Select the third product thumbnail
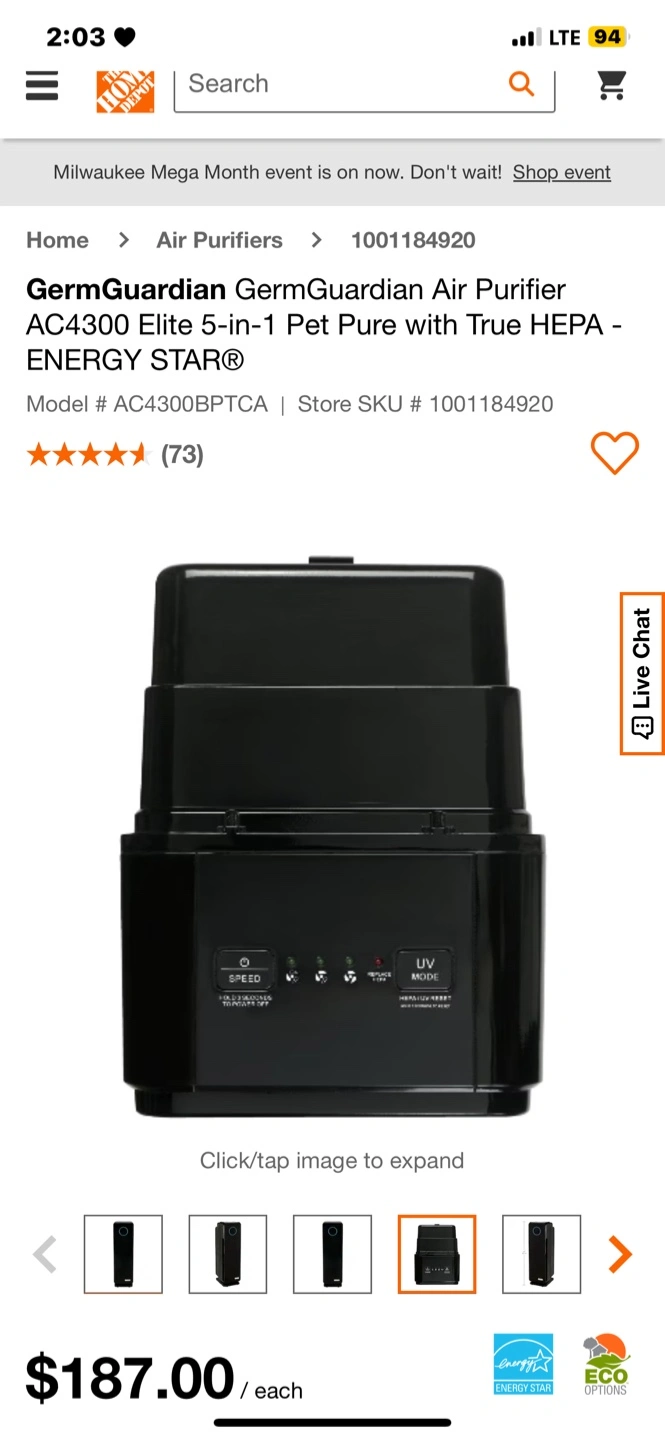Screen dimensions: 665x1440 tap(332, 1254)
